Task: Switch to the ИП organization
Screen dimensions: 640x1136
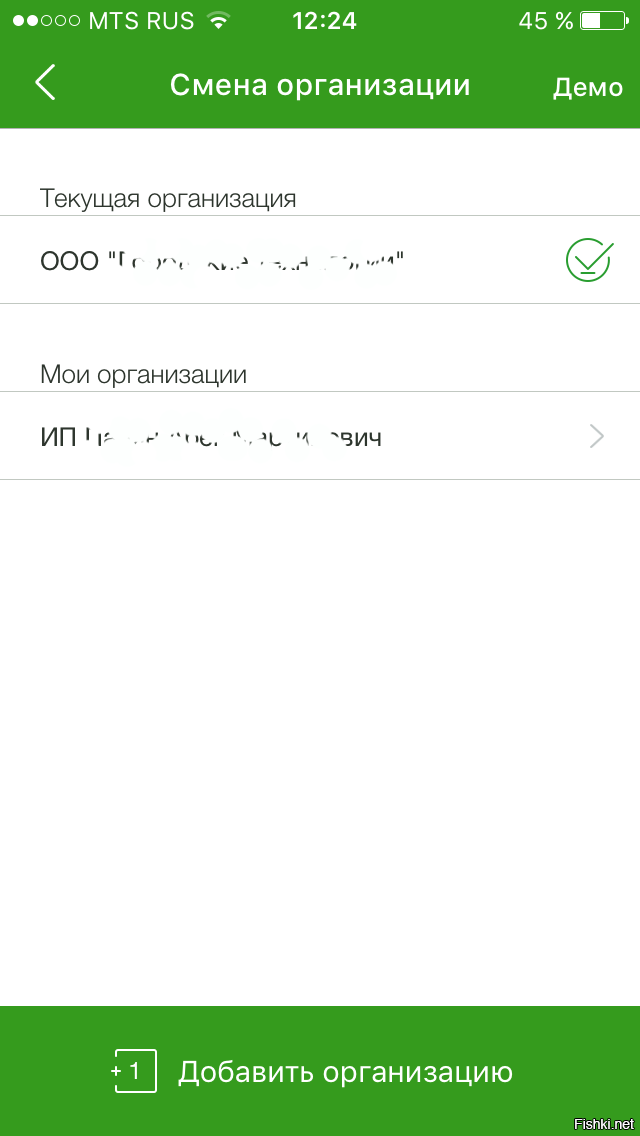Action: click(x=320, y=437)
